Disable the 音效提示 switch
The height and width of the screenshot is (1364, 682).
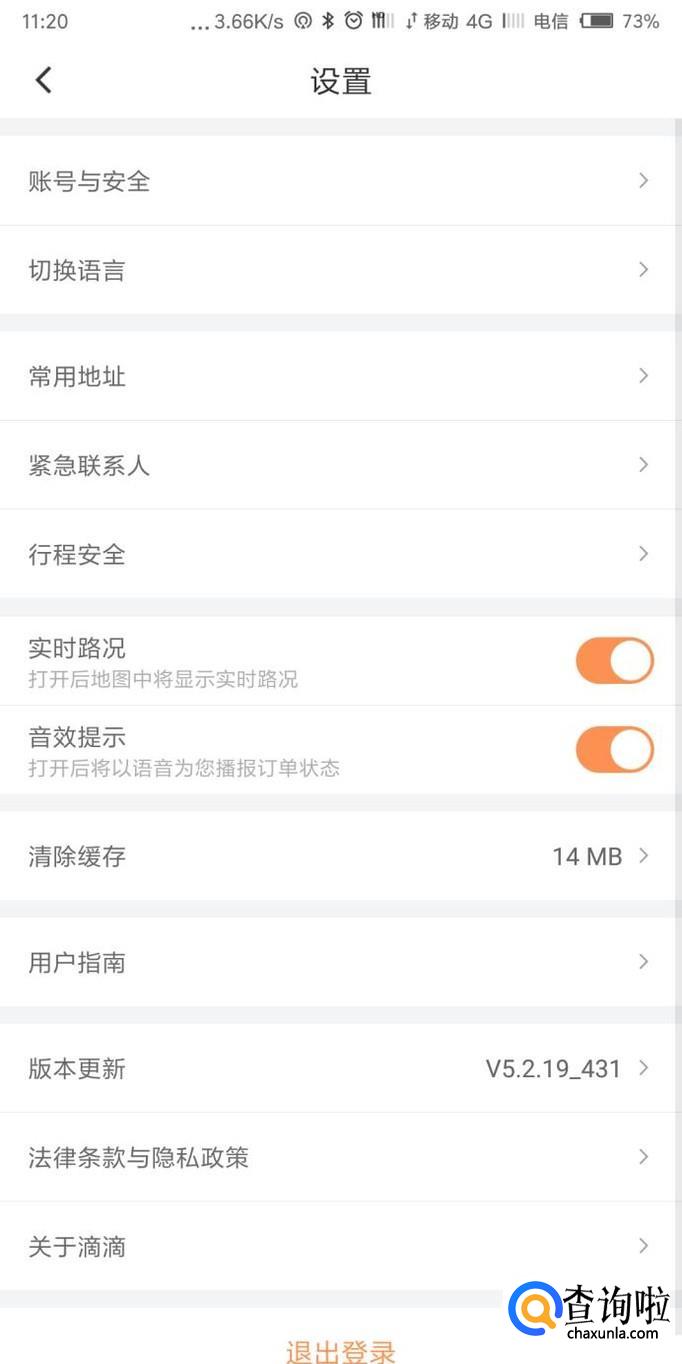tap(614, 750)
